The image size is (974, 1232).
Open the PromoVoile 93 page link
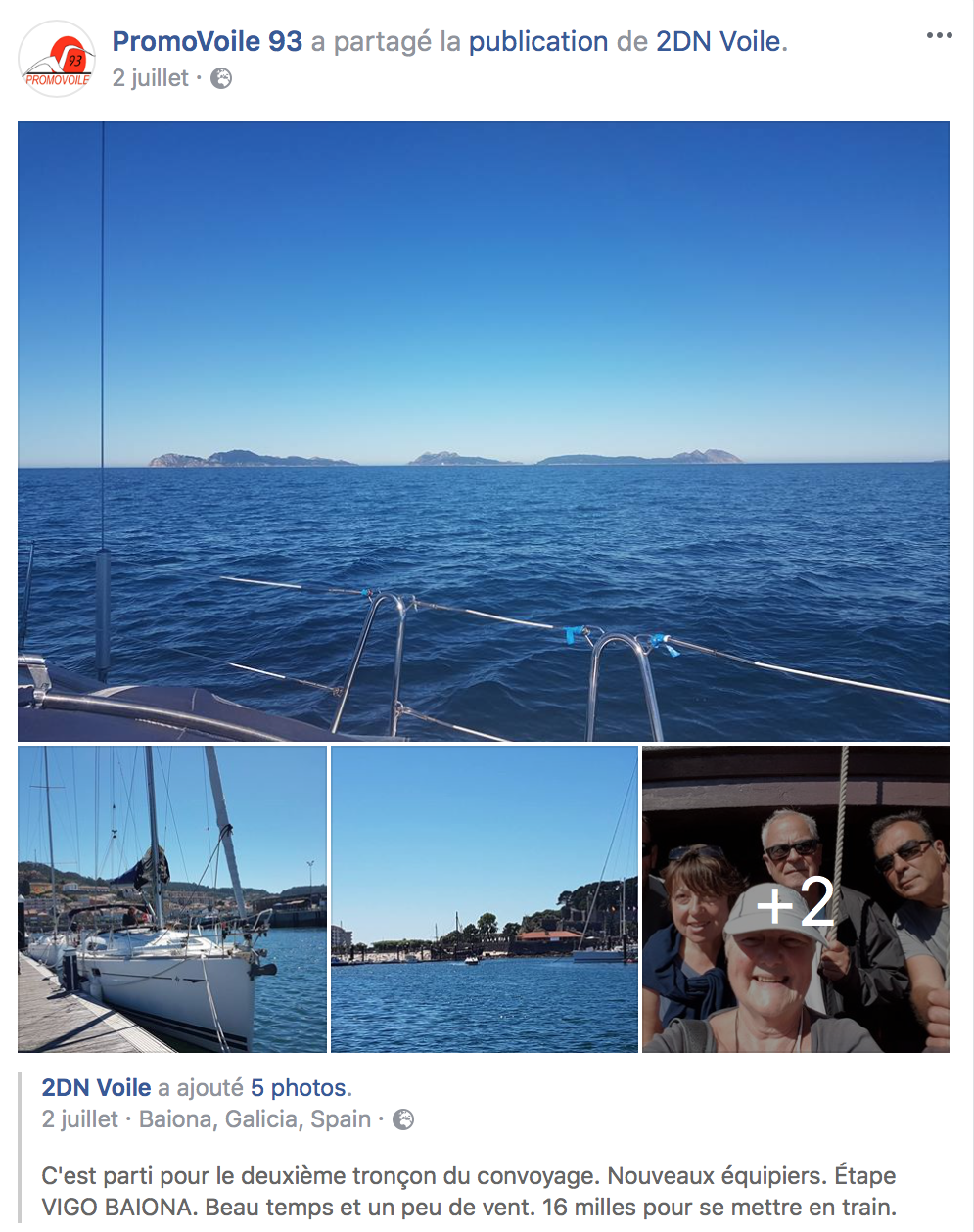(x=208, y=42)
